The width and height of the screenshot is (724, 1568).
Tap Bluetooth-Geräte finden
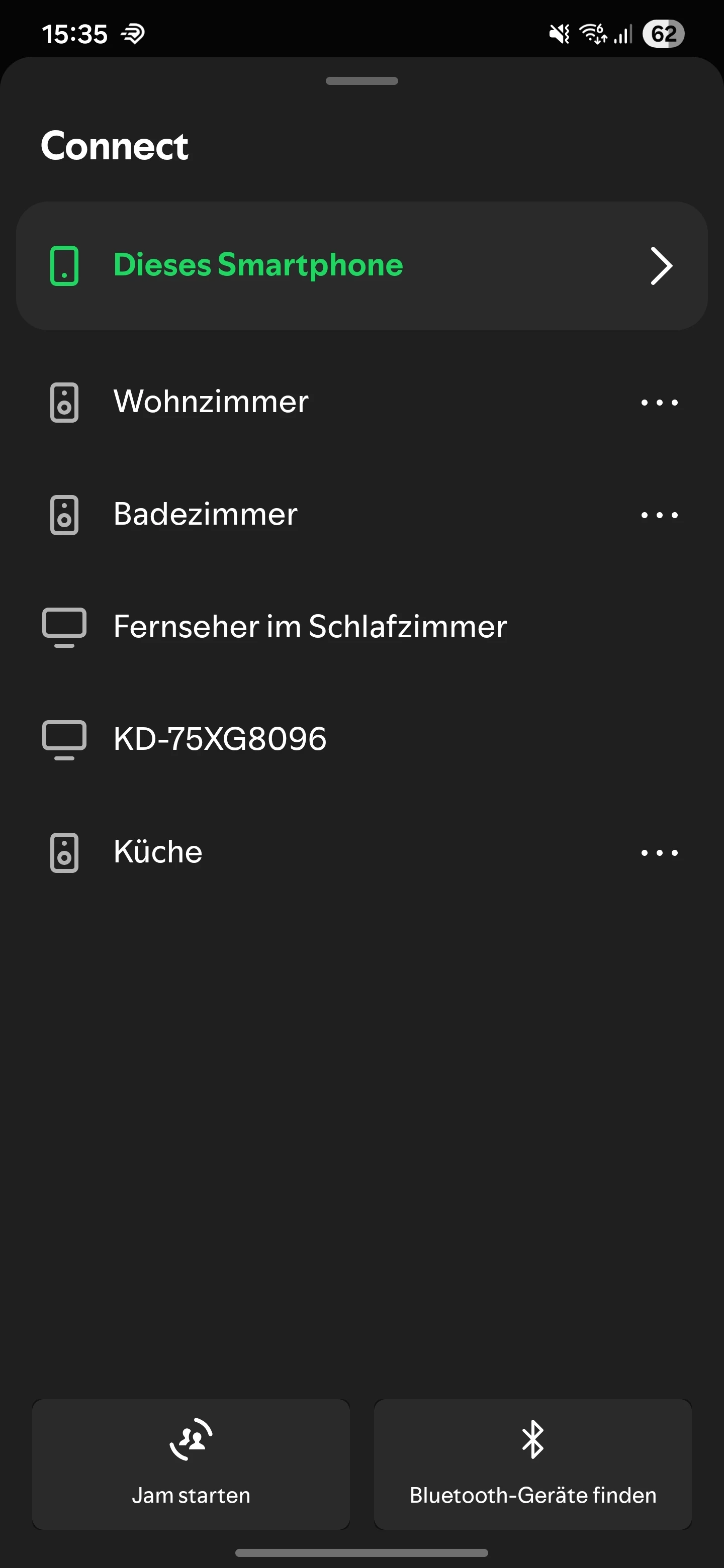532,1464
